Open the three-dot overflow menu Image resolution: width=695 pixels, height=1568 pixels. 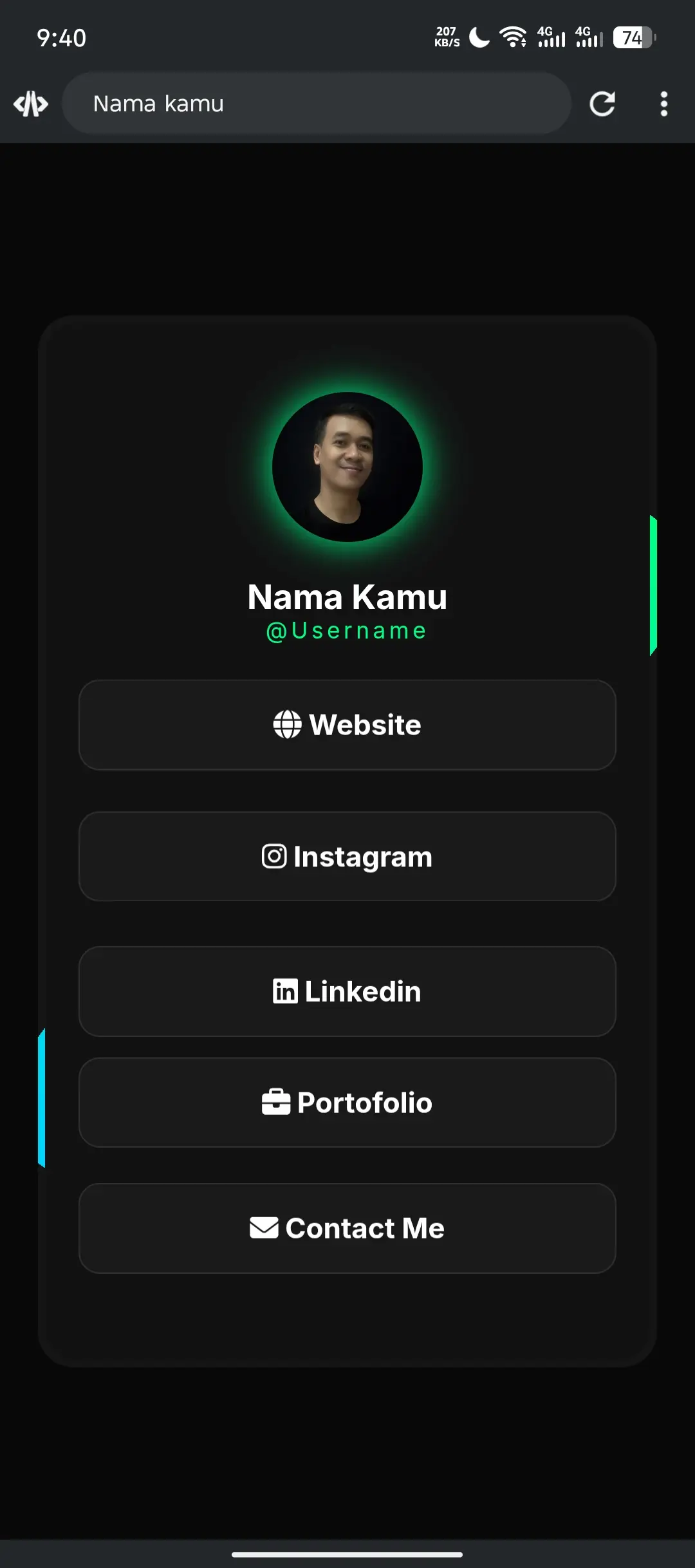tap(663, 104)
